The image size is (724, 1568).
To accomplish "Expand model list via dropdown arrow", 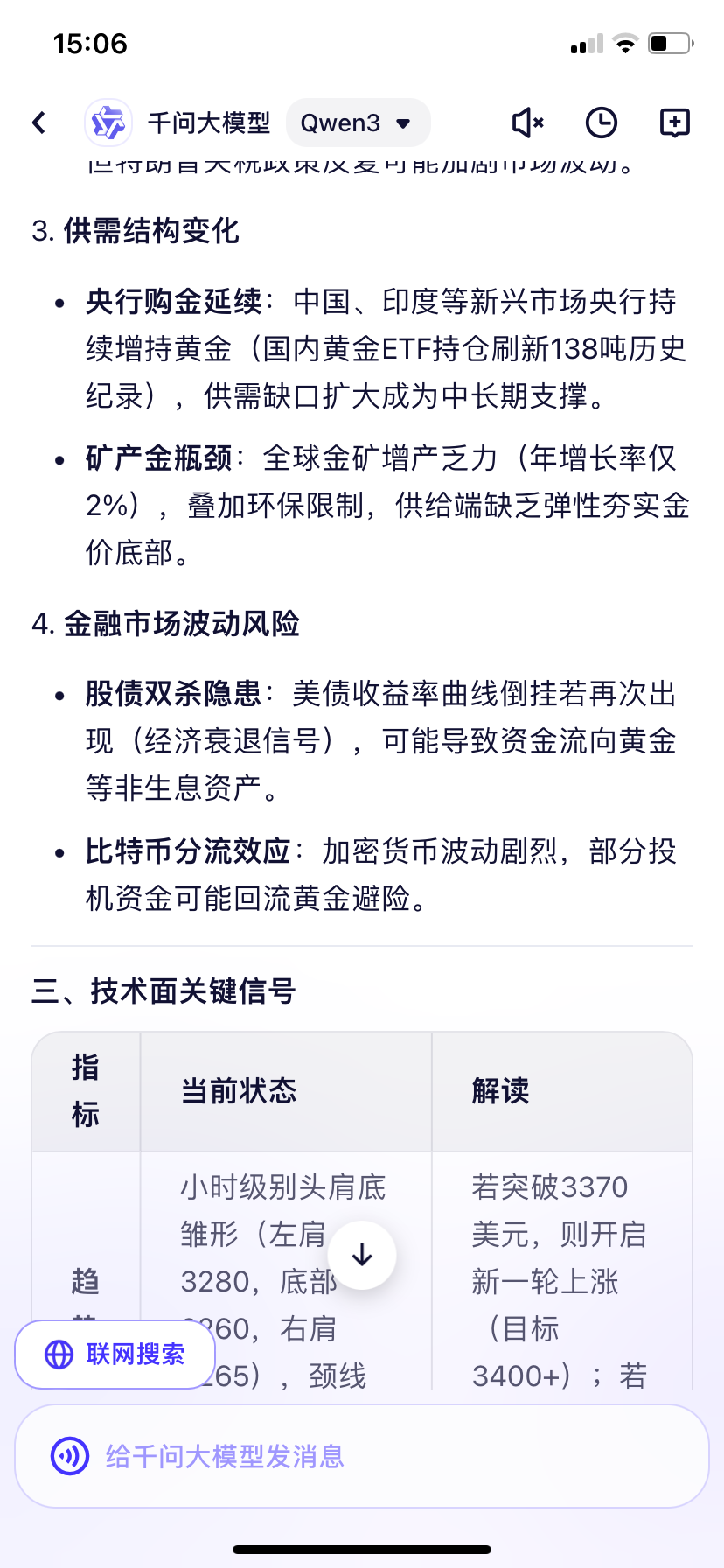I will click(403, 123).
